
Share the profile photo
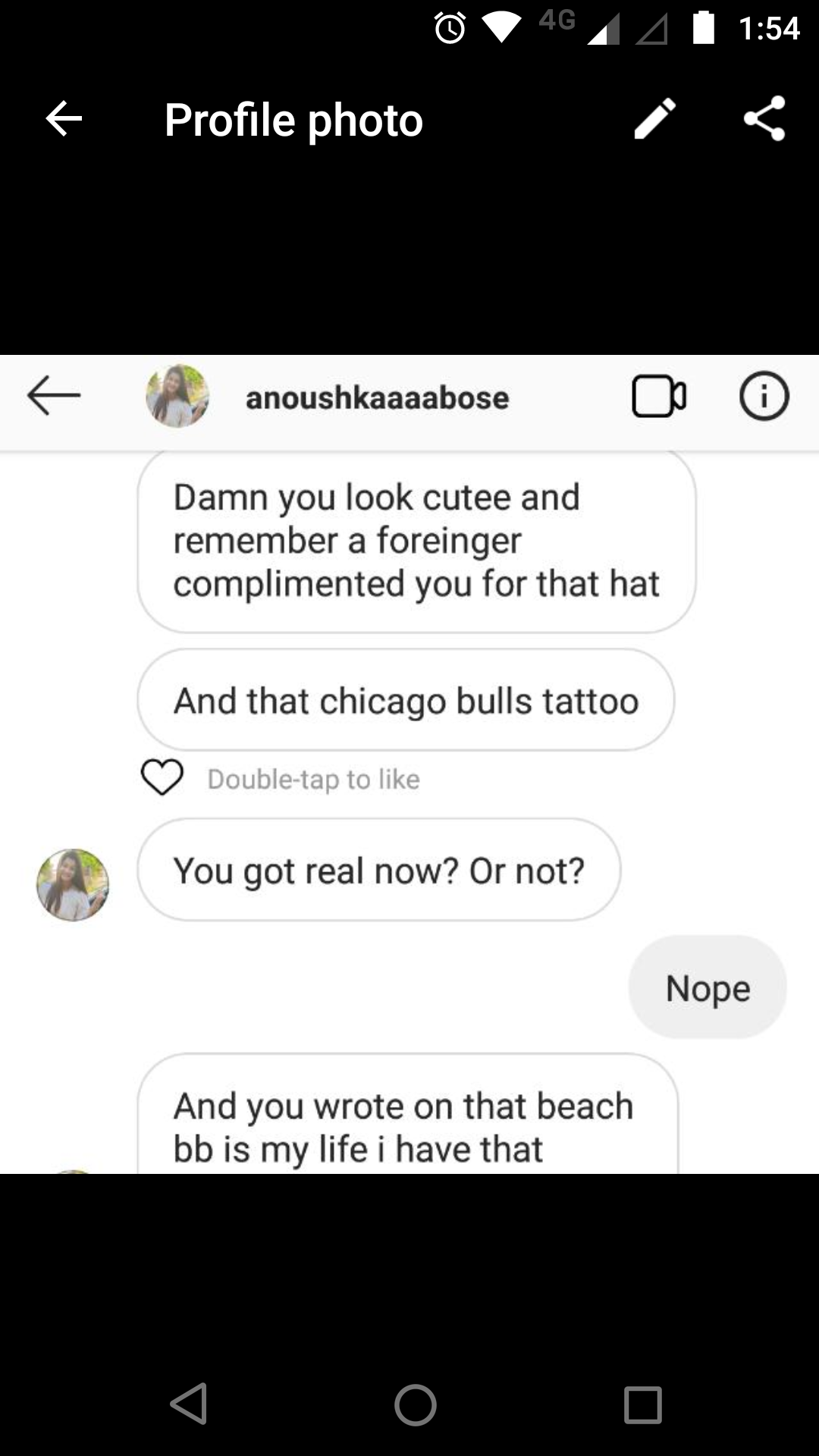pyautogui.click(x=764, y=118)
